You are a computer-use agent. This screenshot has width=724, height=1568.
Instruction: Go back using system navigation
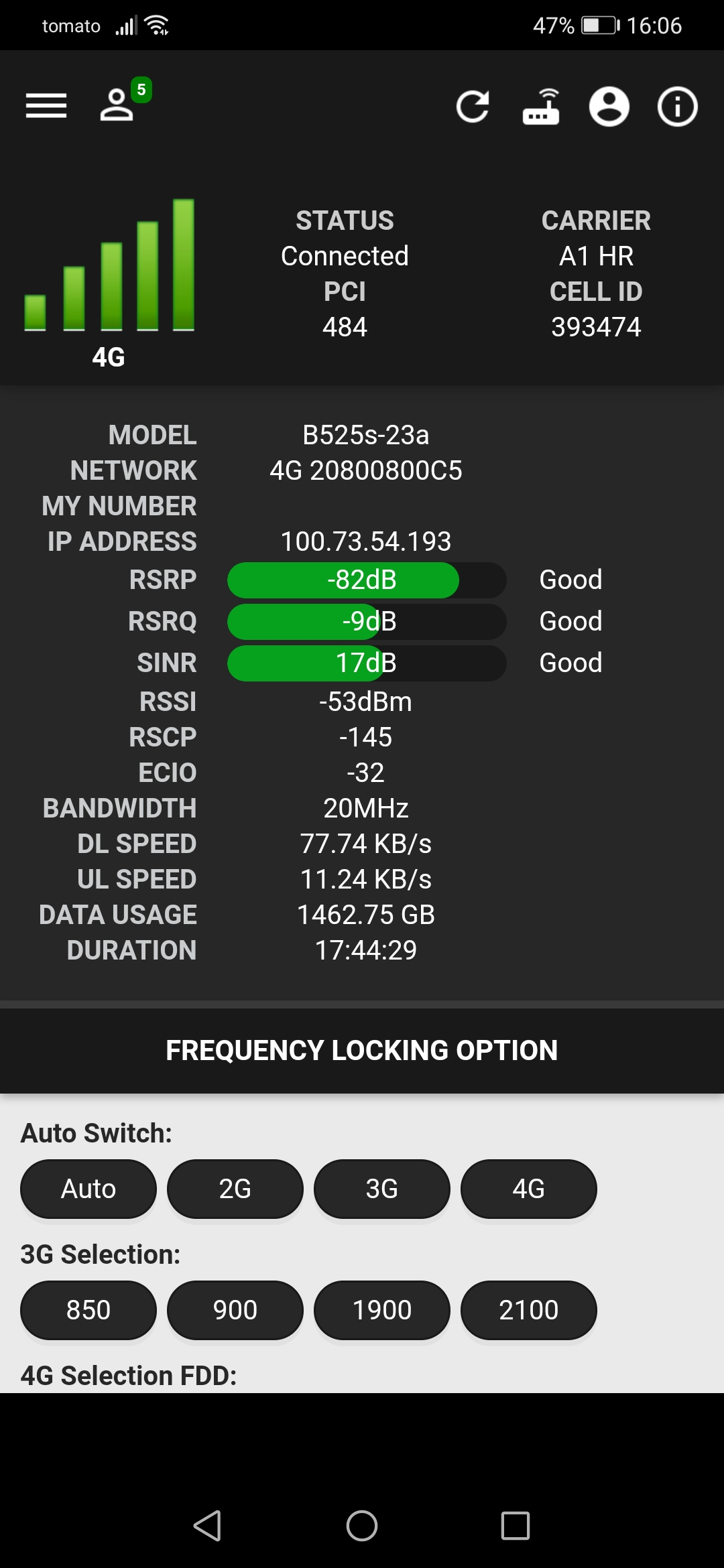[x=208, y=1526]
